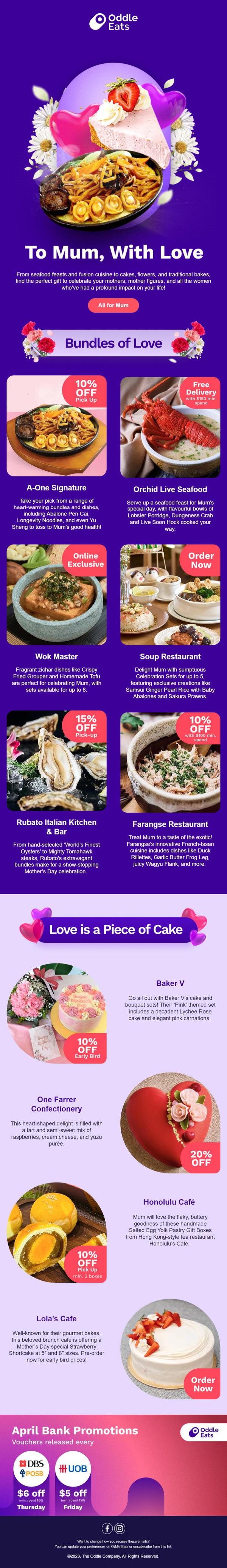Open the Soup Restaurant Order Now card
The width and height of the screenshot is (227, 1568).
tap(170, 595)
